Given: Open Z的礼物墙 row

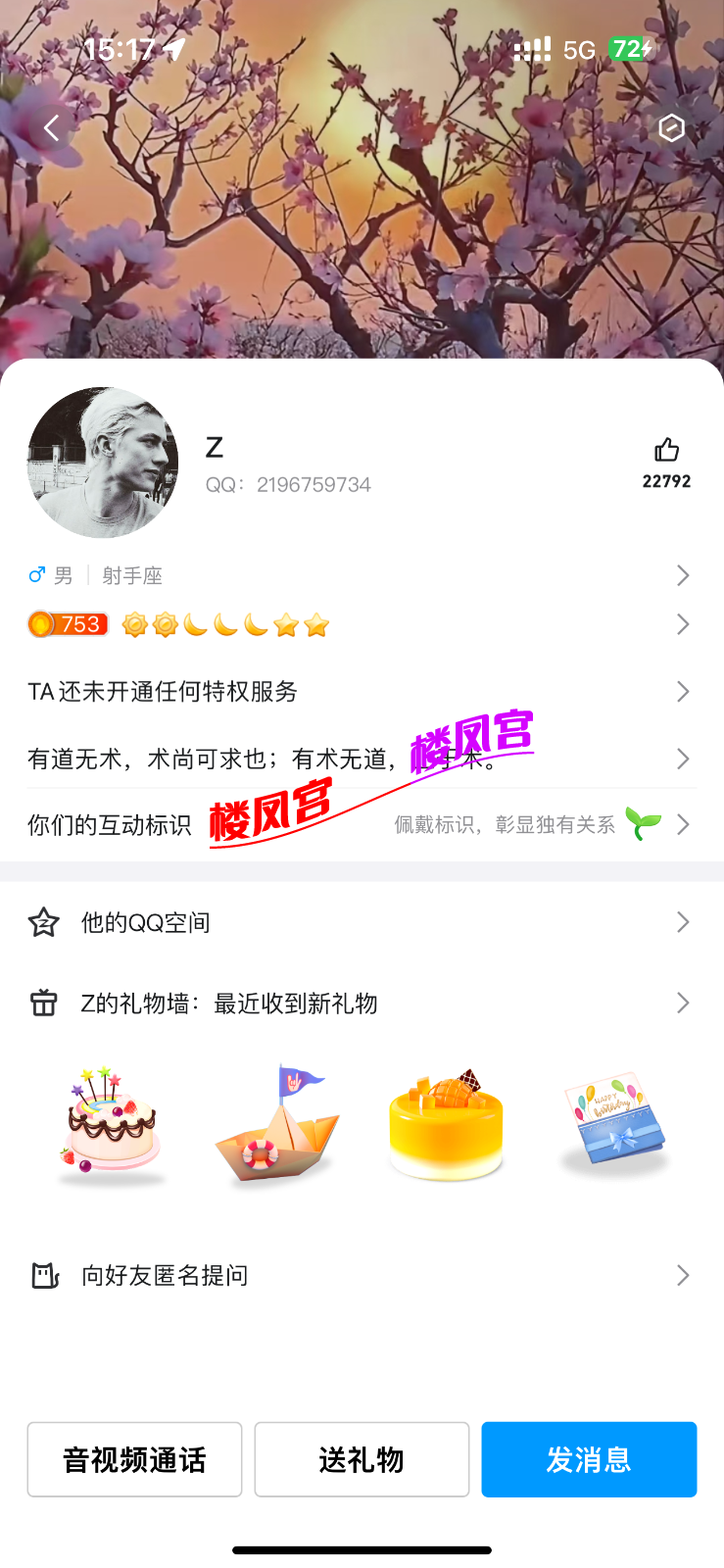Looking at the screenshot, I should 361,1004.
